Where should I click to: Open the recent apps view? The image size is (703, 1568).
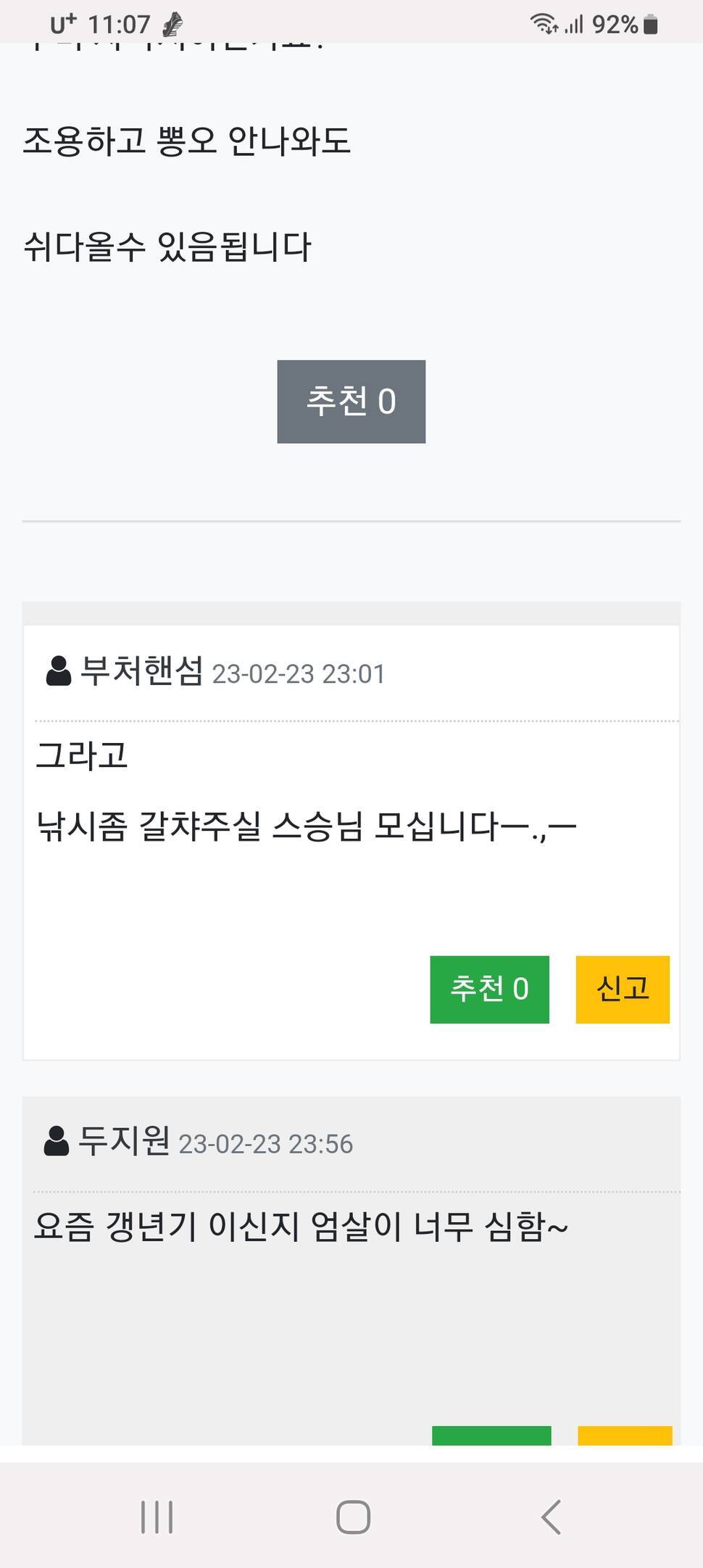tap(157, 1517)
